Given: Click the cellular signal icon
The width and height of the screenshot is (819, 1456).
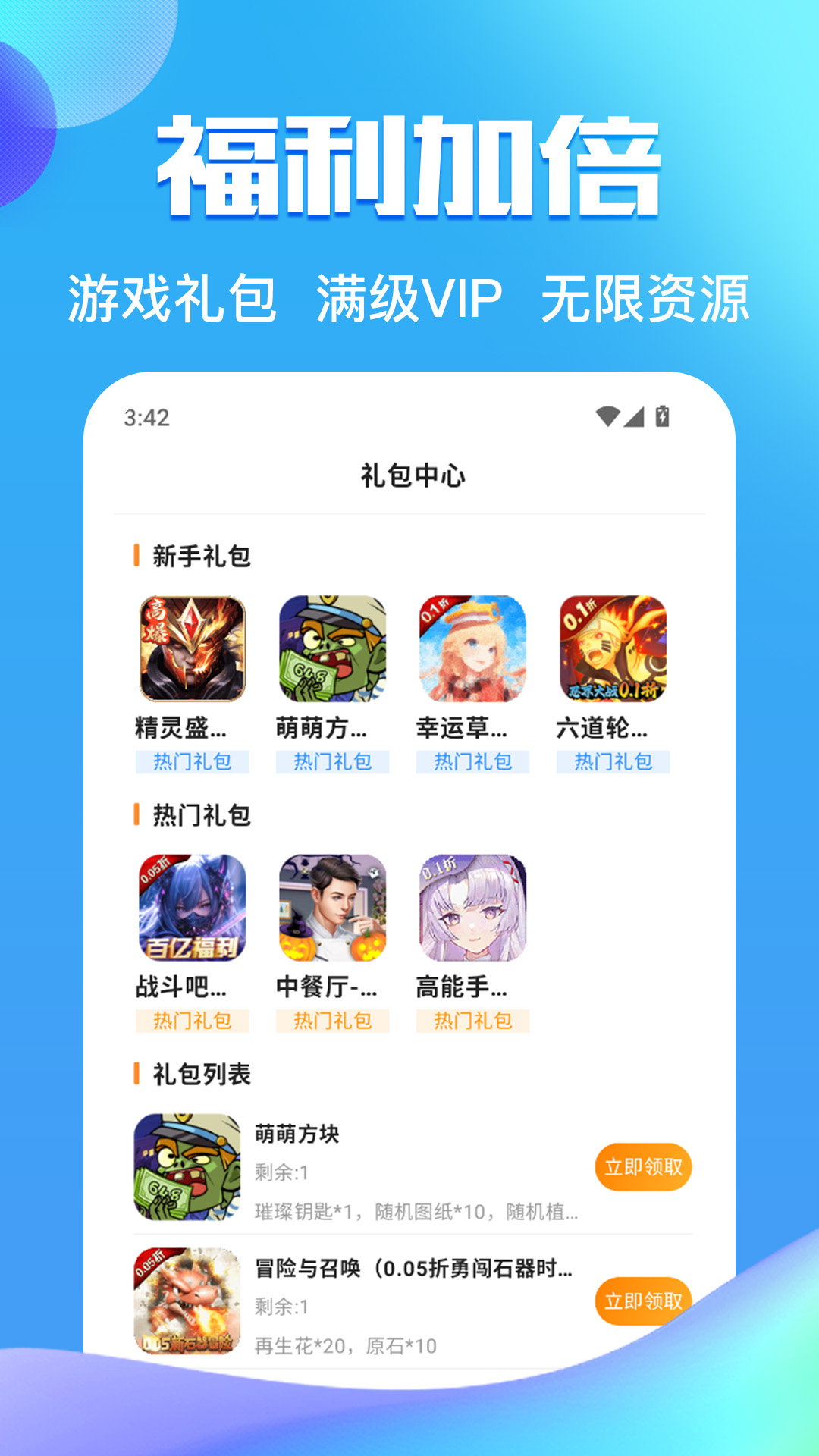Looking at the screenshot, I should (x=633, y=416).
